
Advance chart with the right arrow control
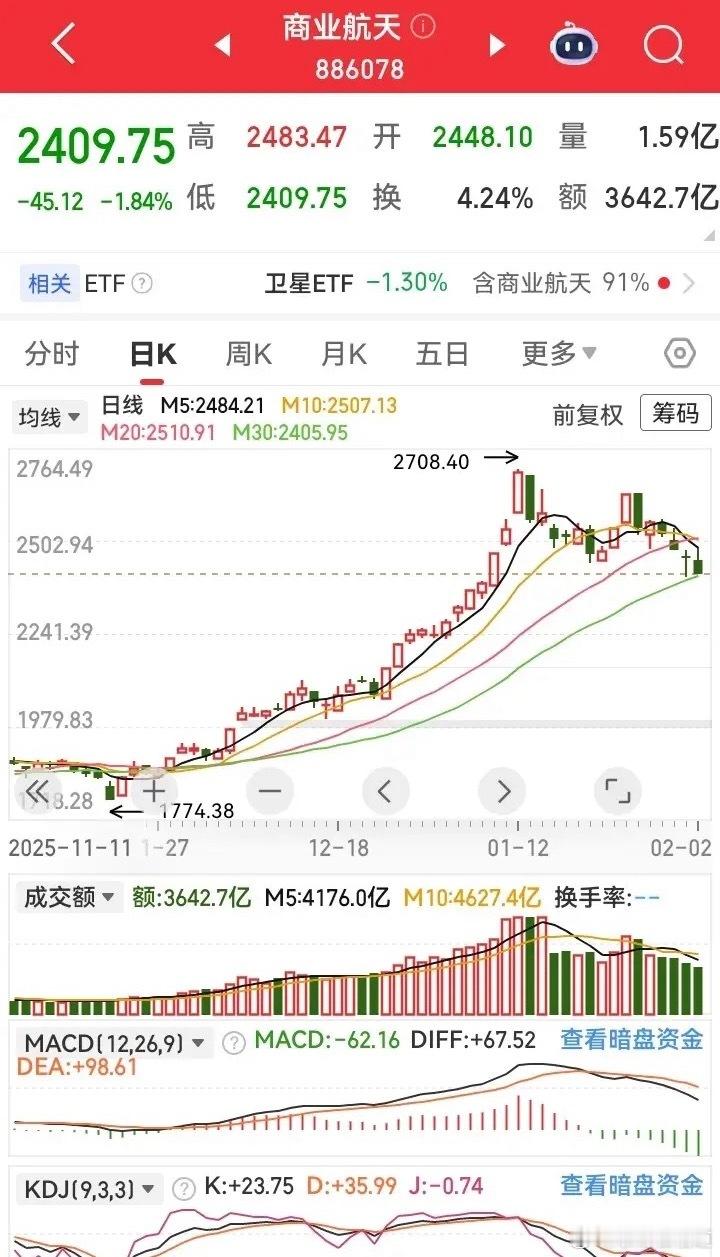(503, 790)
